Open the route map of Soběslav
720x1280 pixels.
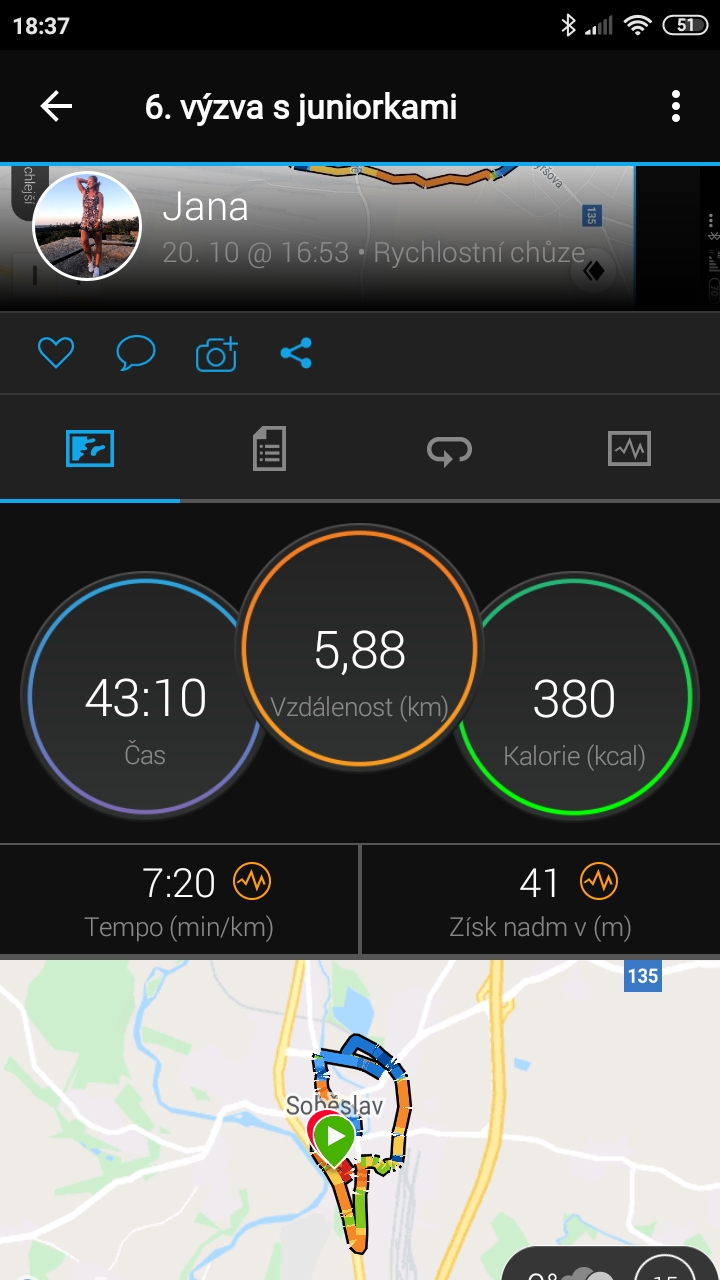click(360, 1120)
